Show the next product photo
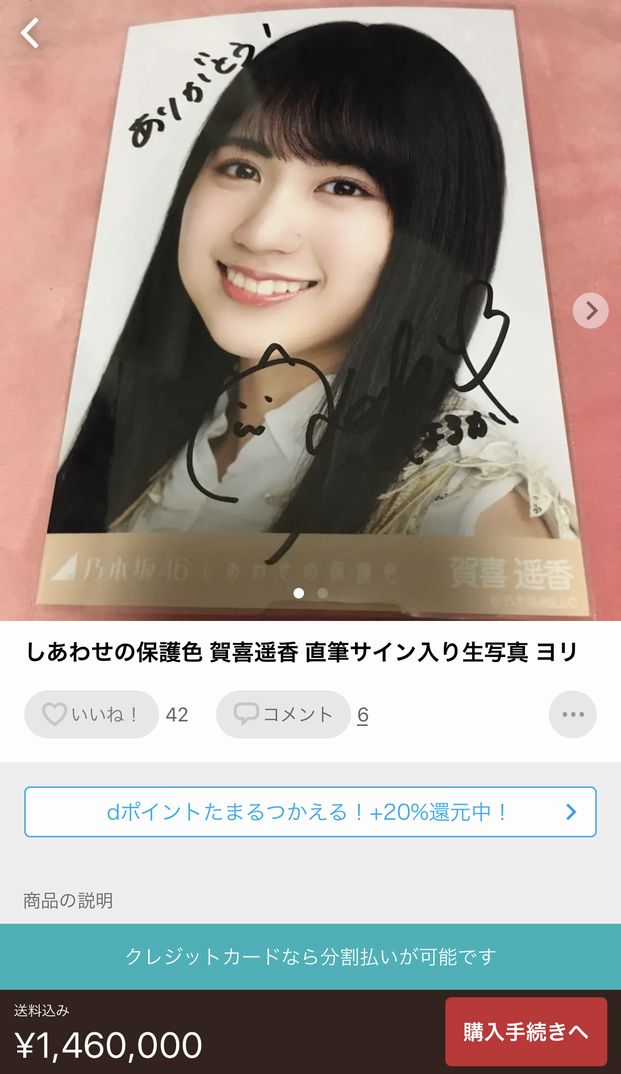This screenshot has width=621, height=1074. [590, 311]
